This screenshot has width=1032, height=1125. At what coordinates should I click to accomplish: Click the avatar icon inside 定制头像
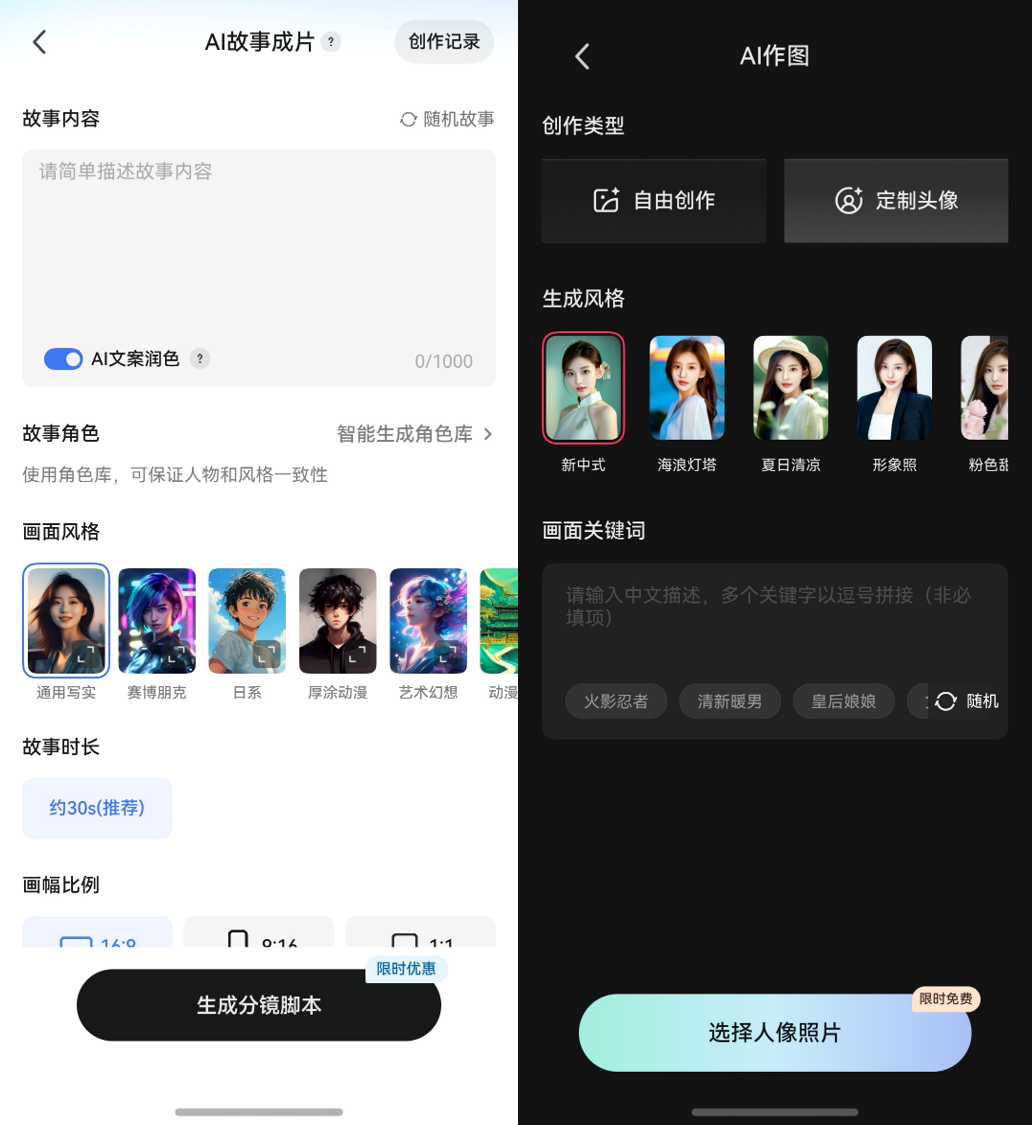[x=849, y=200]
